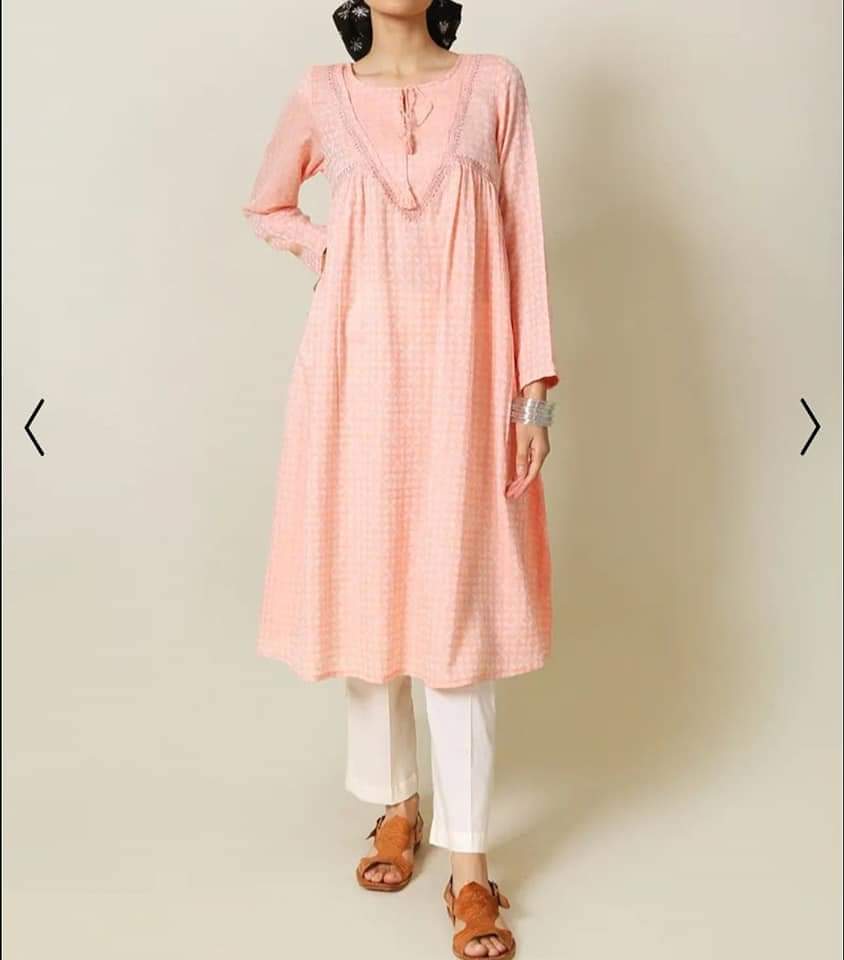Screen dimensions: 844x960
Task: Show the next product image
Action: [x=809, y=427]
